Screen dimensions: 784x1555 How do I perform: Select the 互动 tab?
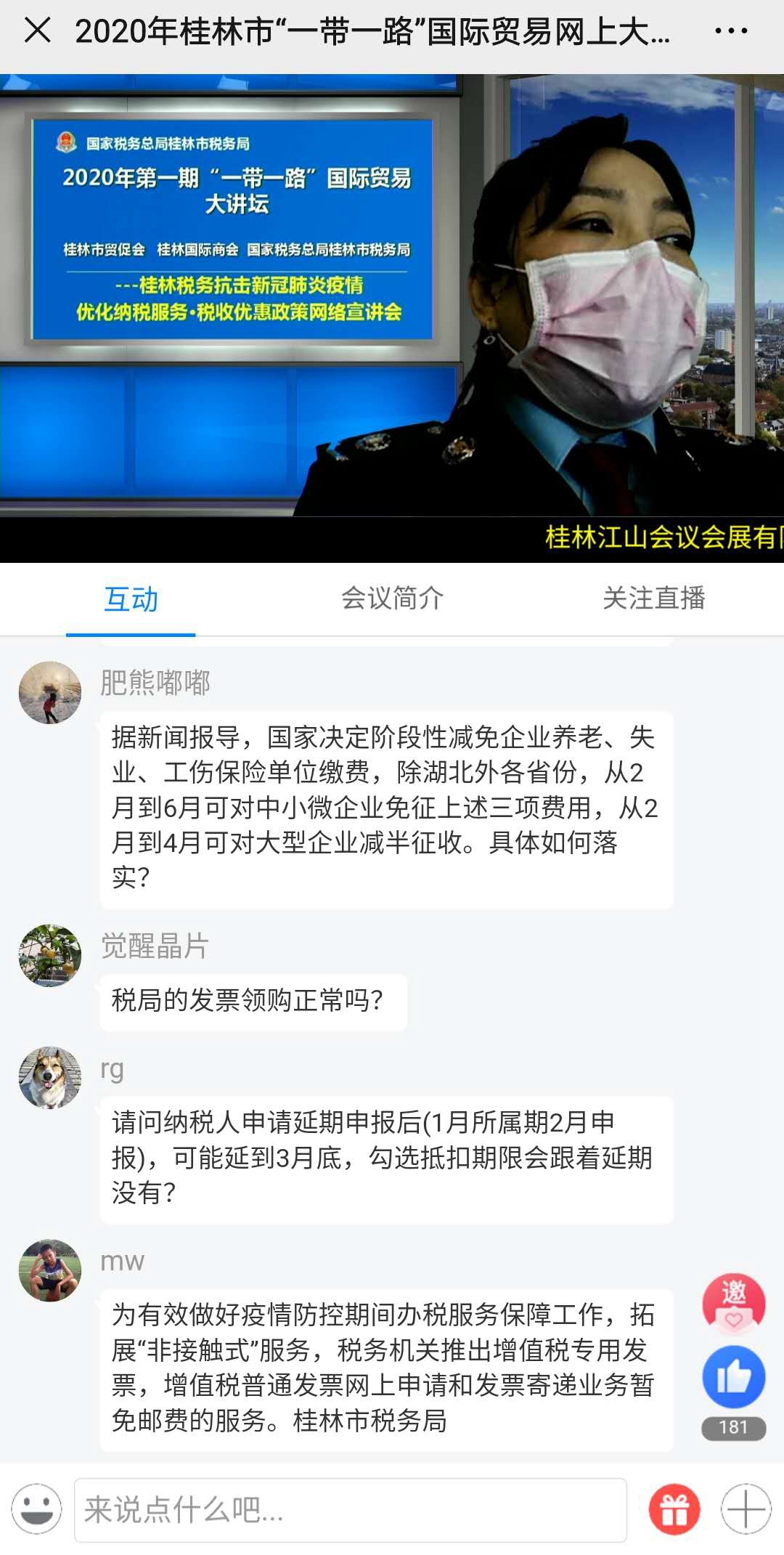pos(131,600)
